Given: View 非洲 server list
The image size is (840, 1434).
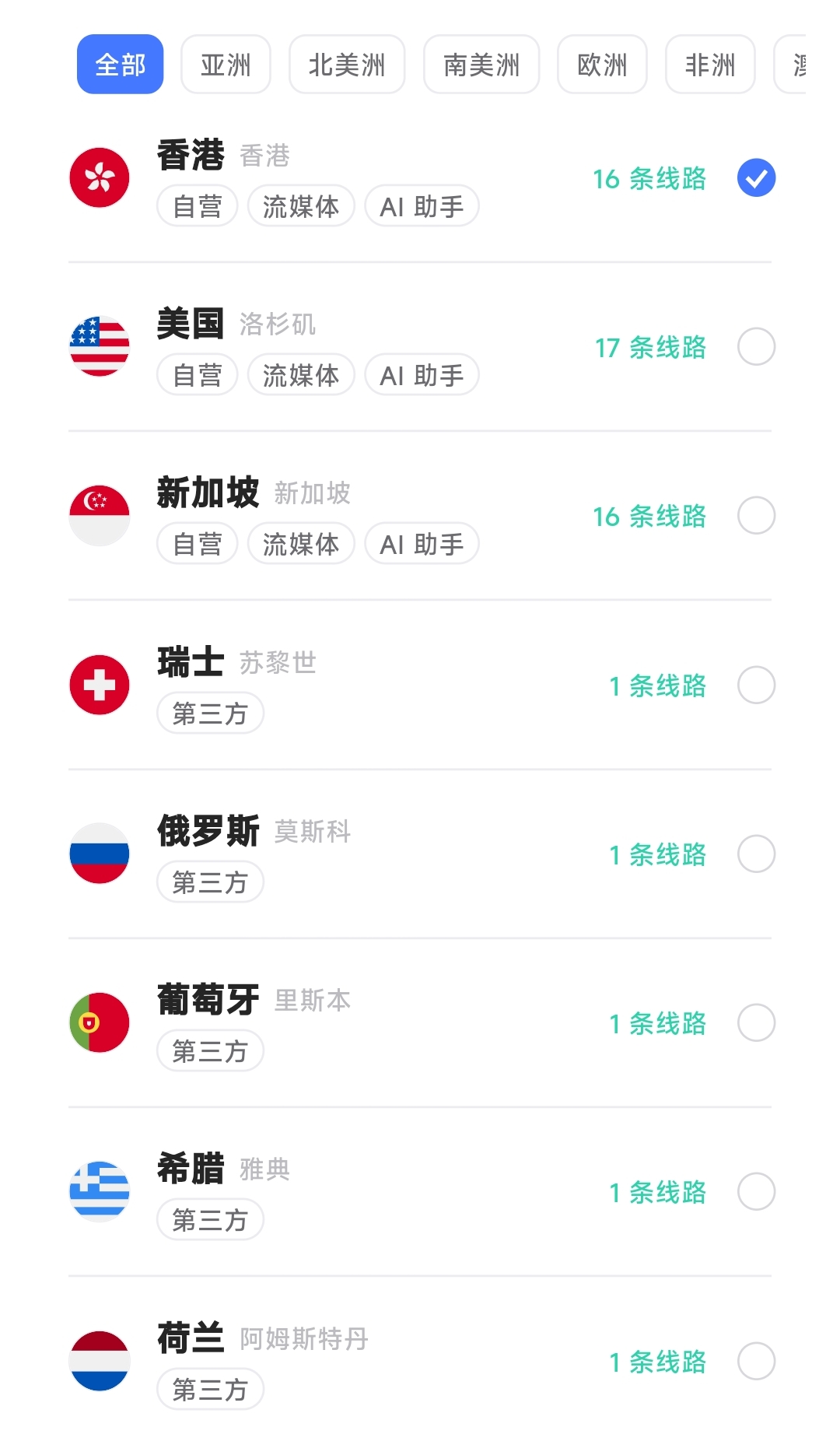Looking at the screenshot, I should point(710,65).
